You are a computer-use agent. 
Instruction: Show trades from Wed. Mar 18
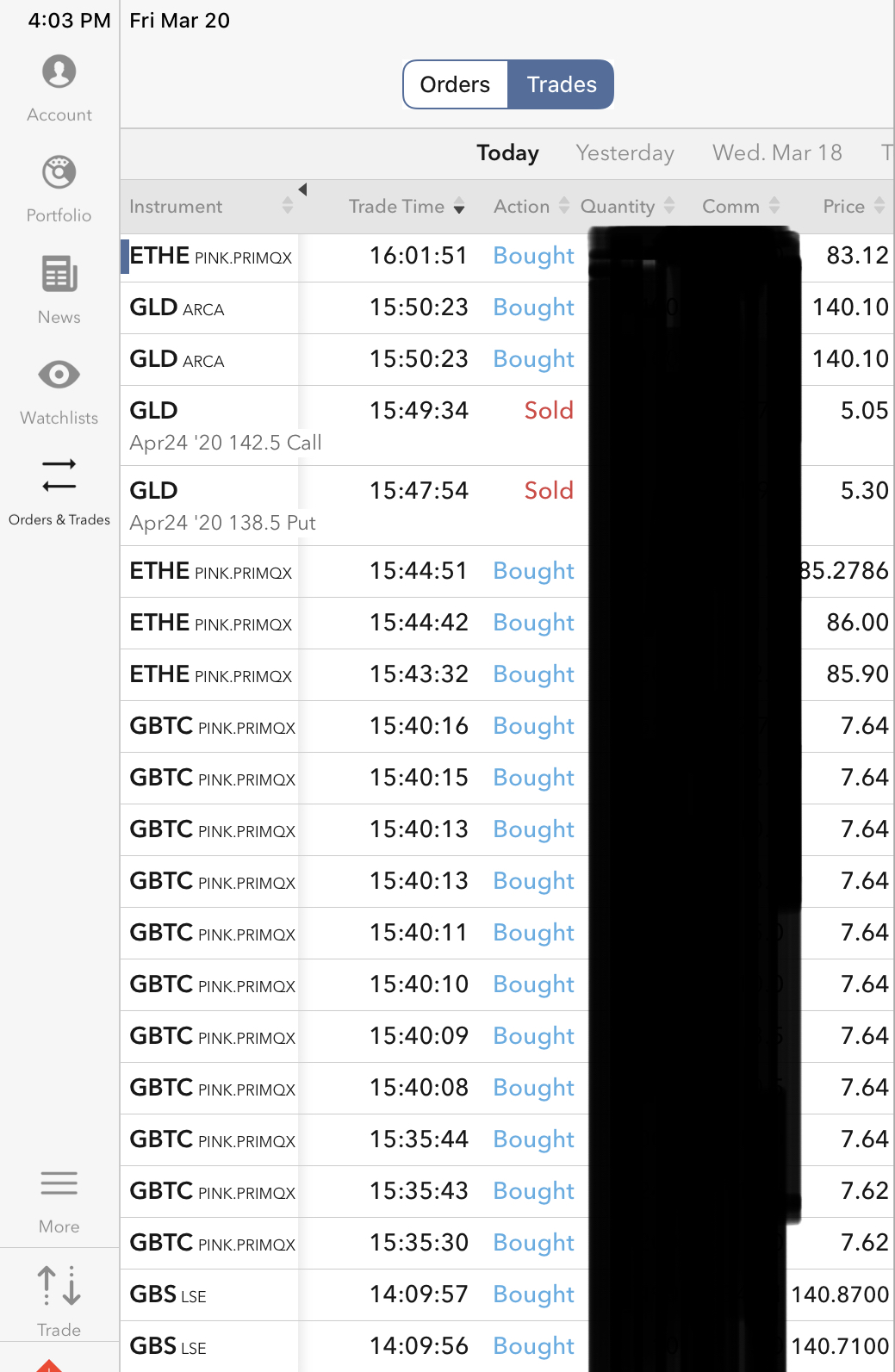(777, 153)
